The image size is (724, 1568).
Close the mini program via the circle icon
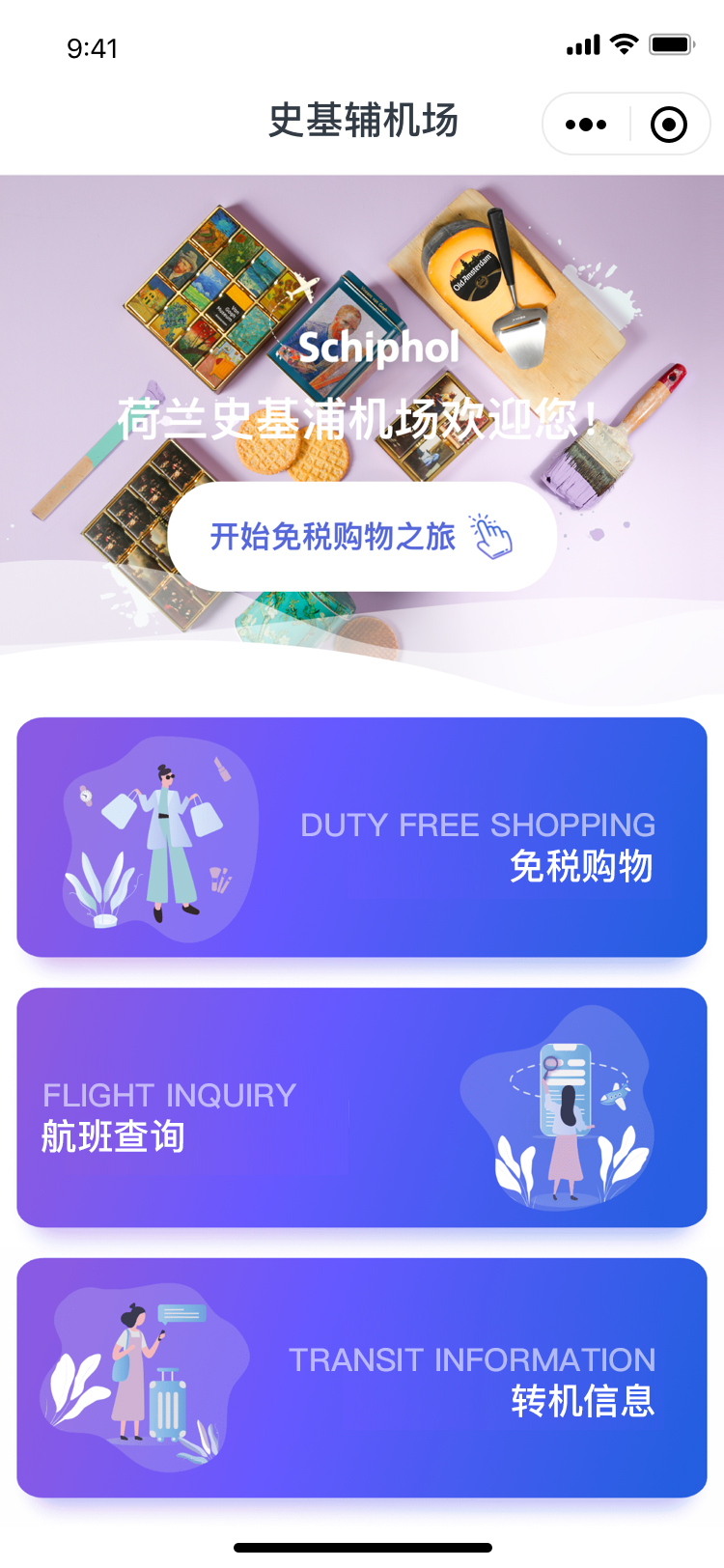tap(669, 125)
